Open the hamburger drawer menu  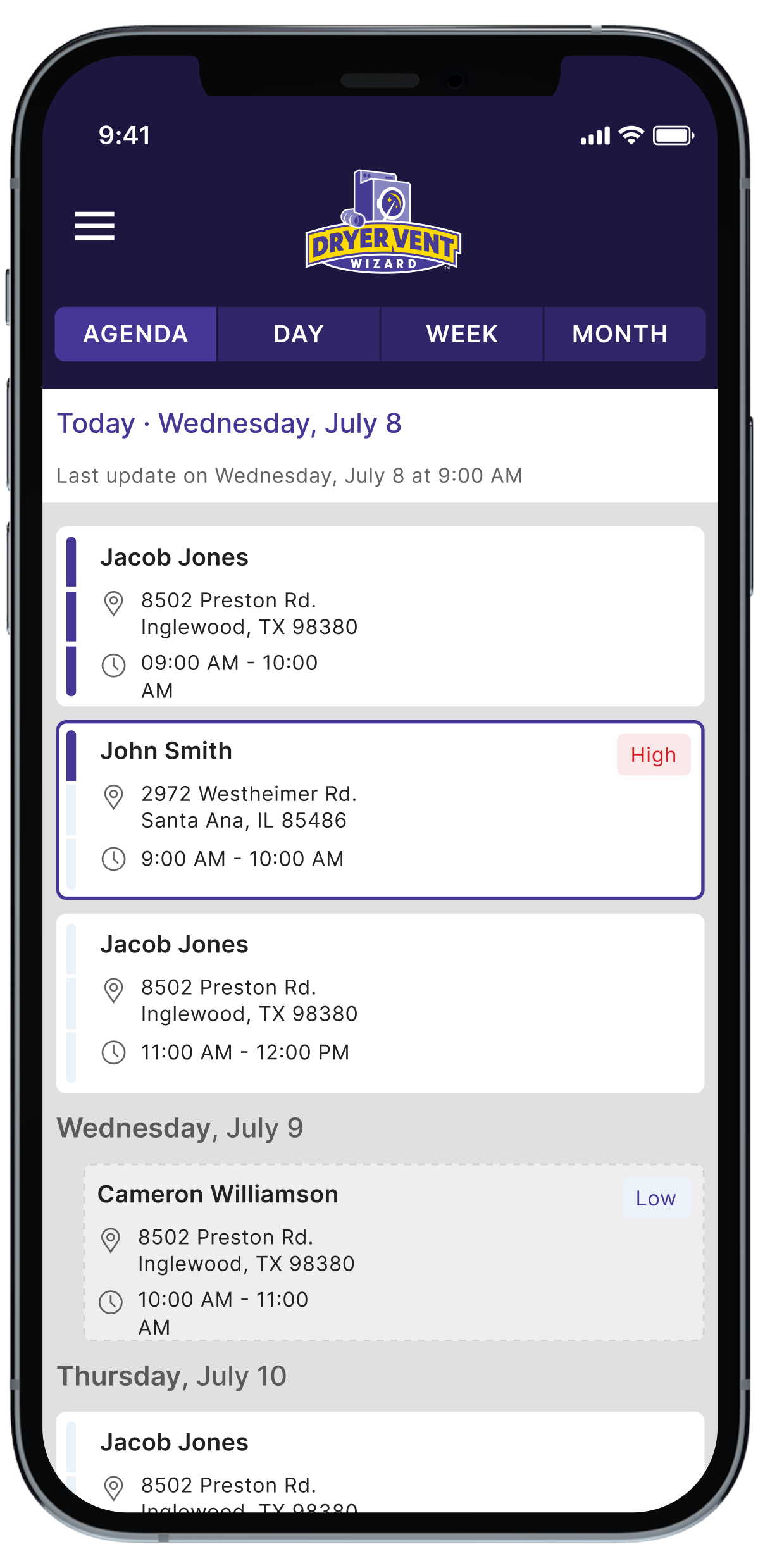(94, 226)
